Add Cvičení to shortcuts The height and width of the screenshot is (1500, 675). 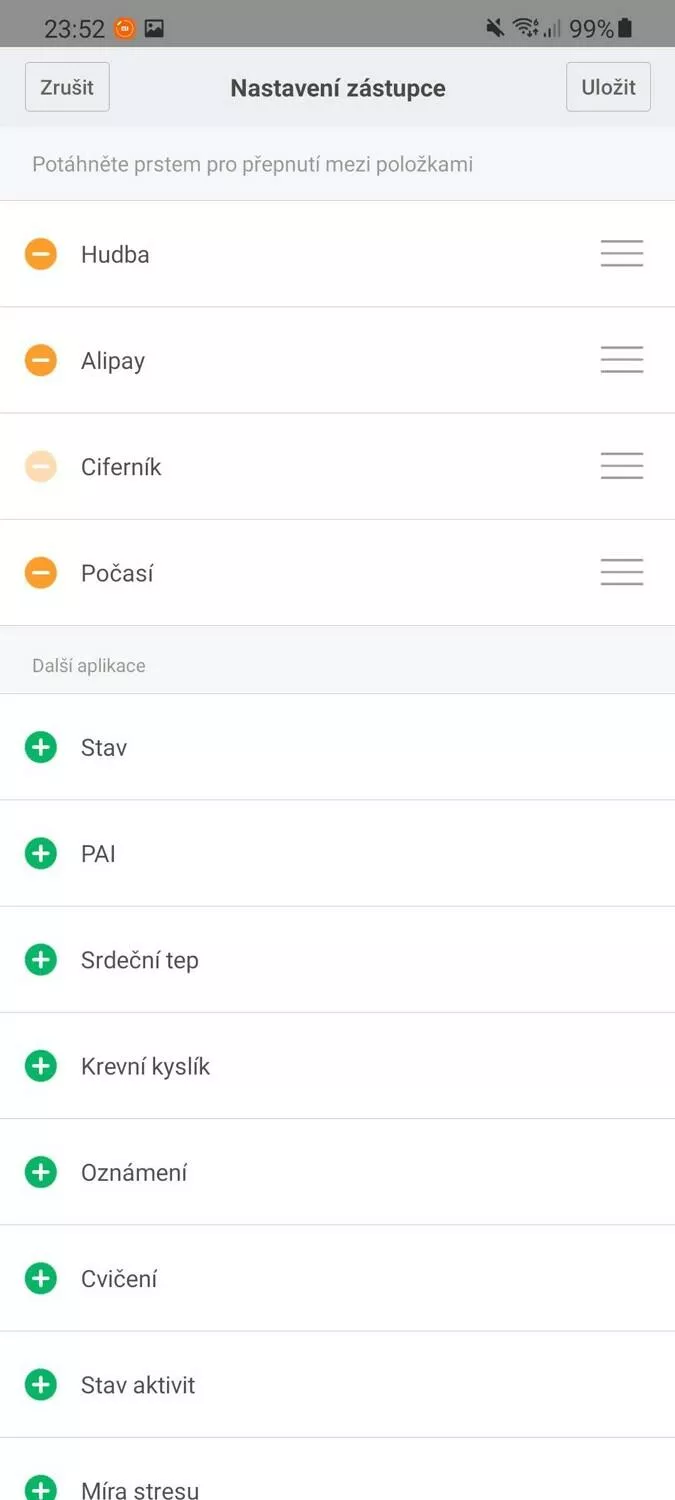(x=41, y=1278)
